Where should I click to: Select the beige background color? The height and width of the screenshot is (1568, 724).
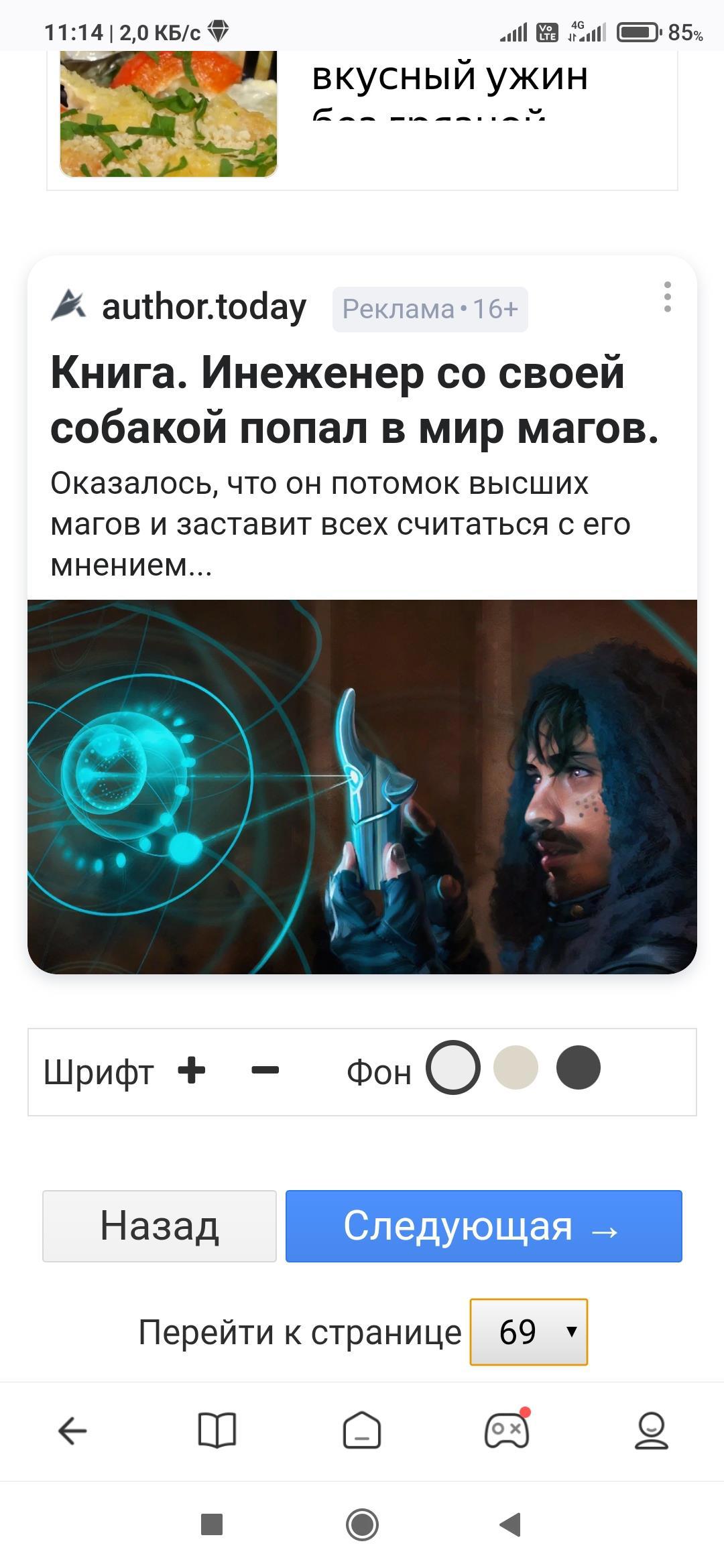[x=516, y=1067]
